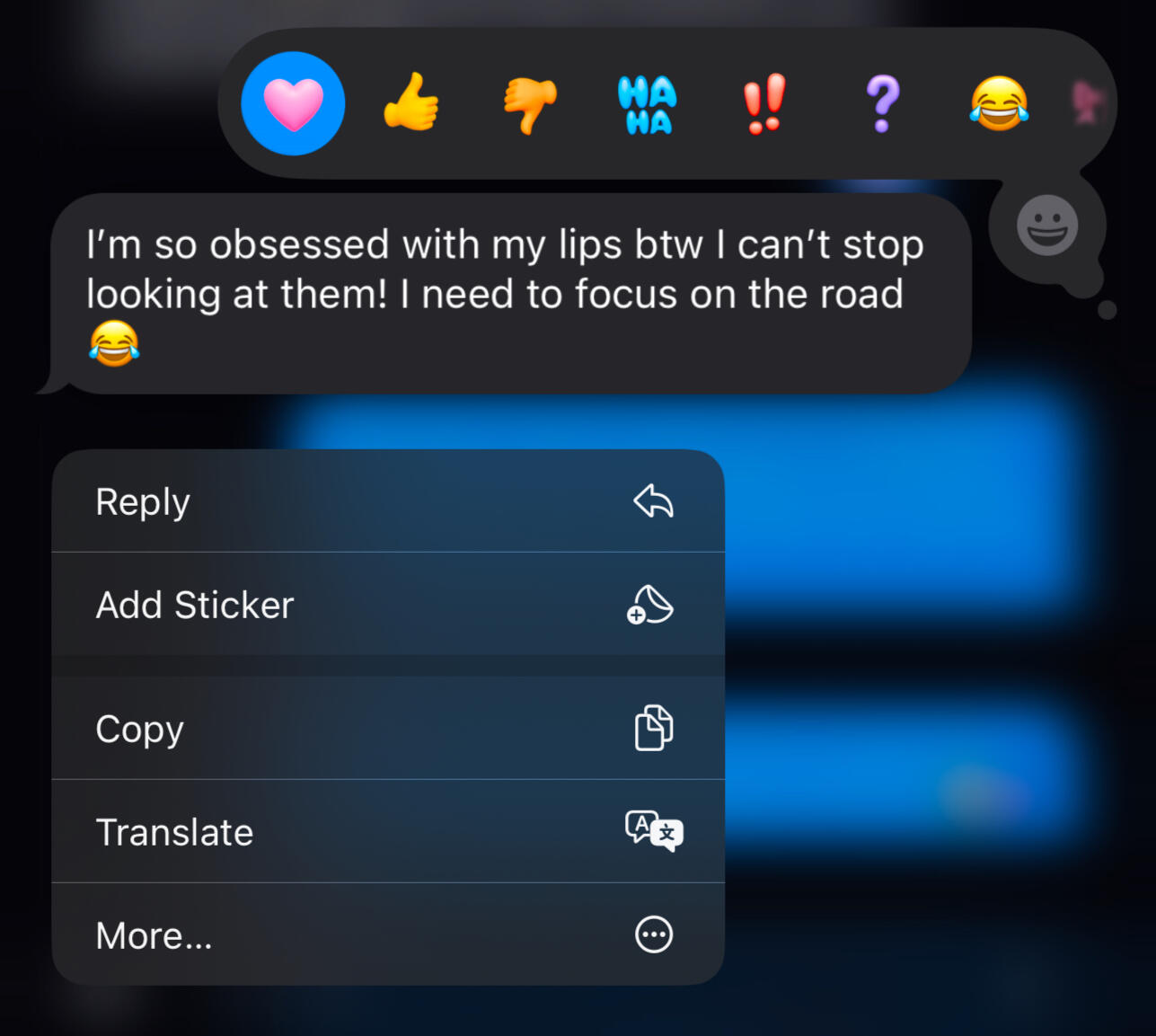React with the double exclamation marks
The image size is (1156, 1036).
coord(764,104)
